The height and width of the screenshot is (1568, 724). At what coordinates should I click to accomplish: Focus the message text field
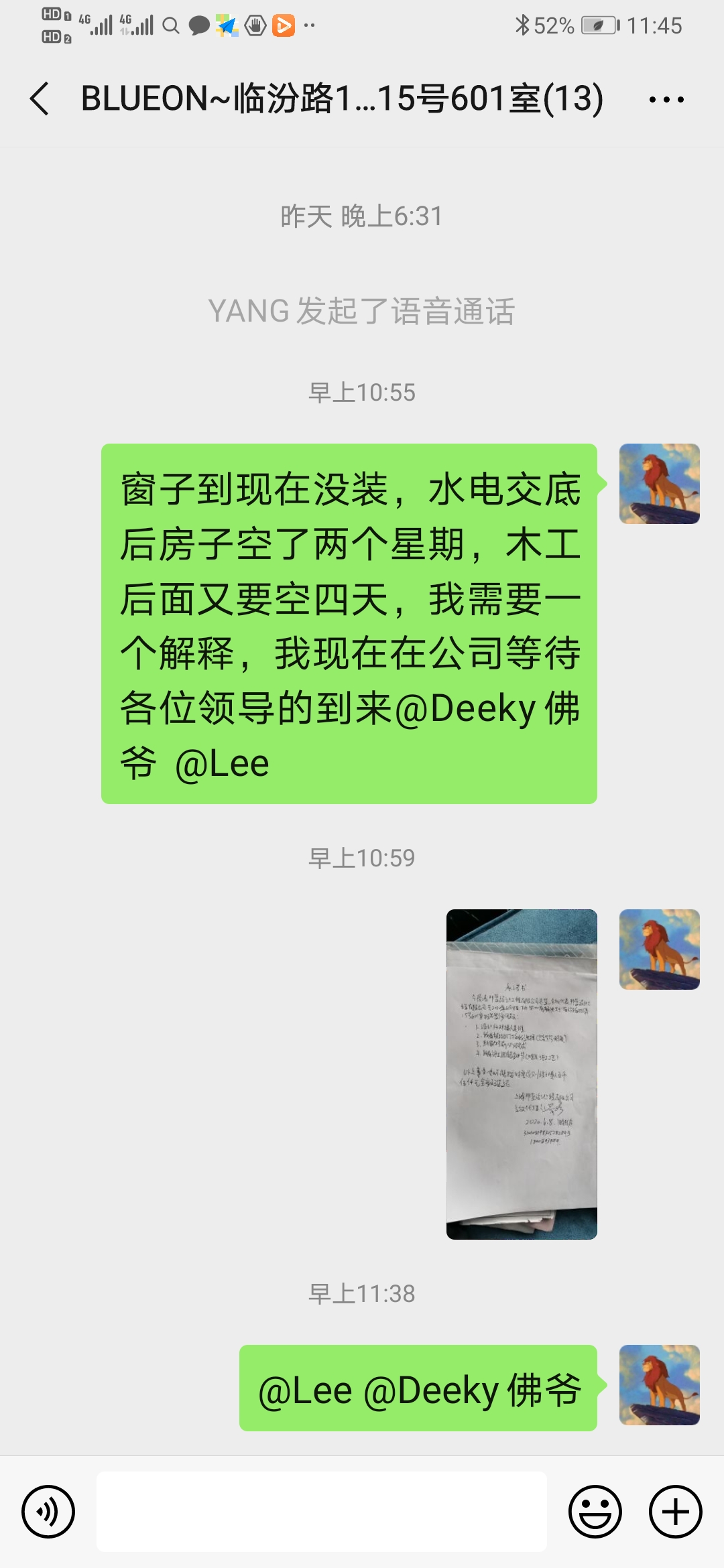click(x=322, y=1512)
